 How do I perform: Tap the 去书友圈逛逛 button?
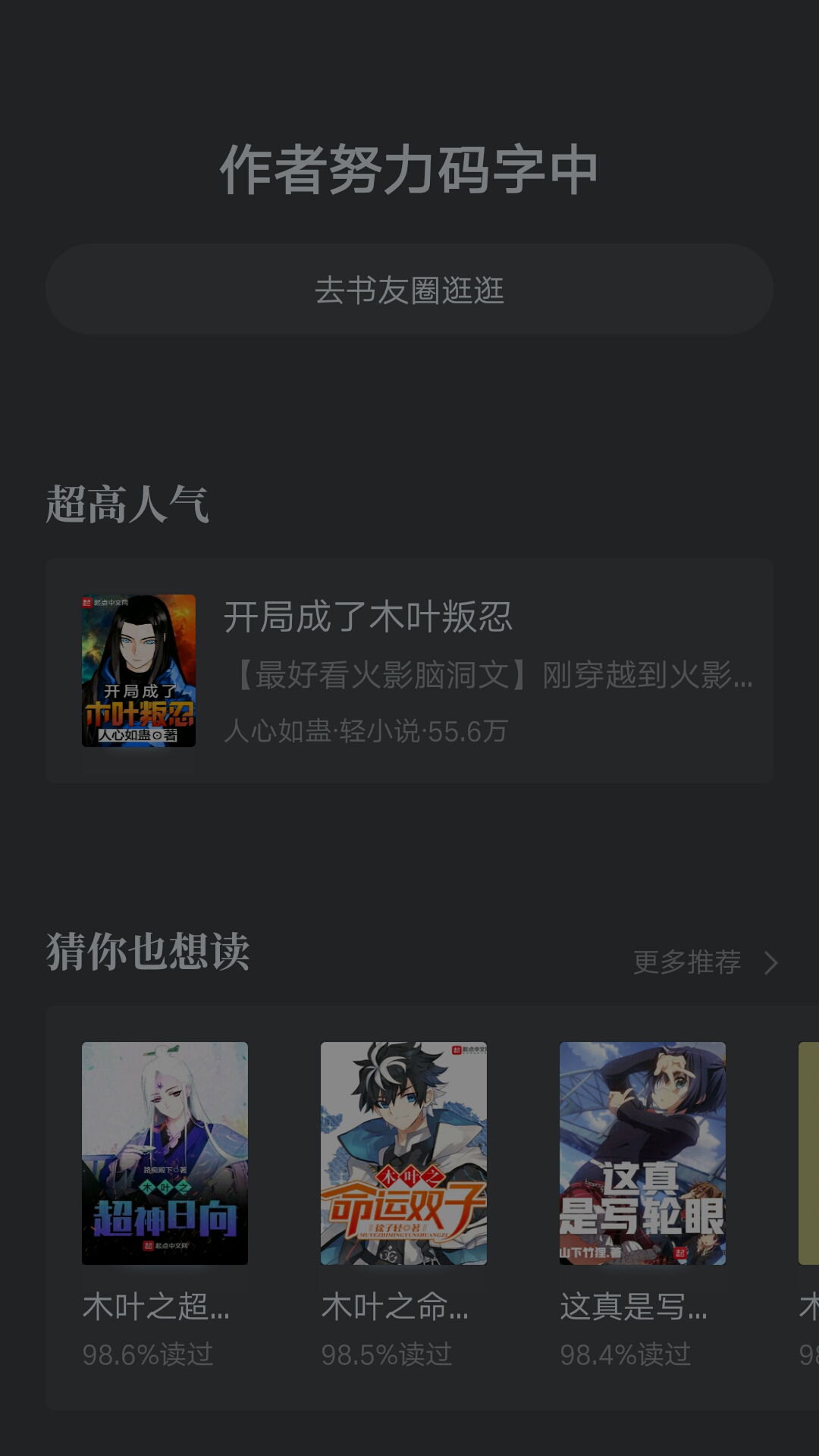click(409, 290)
